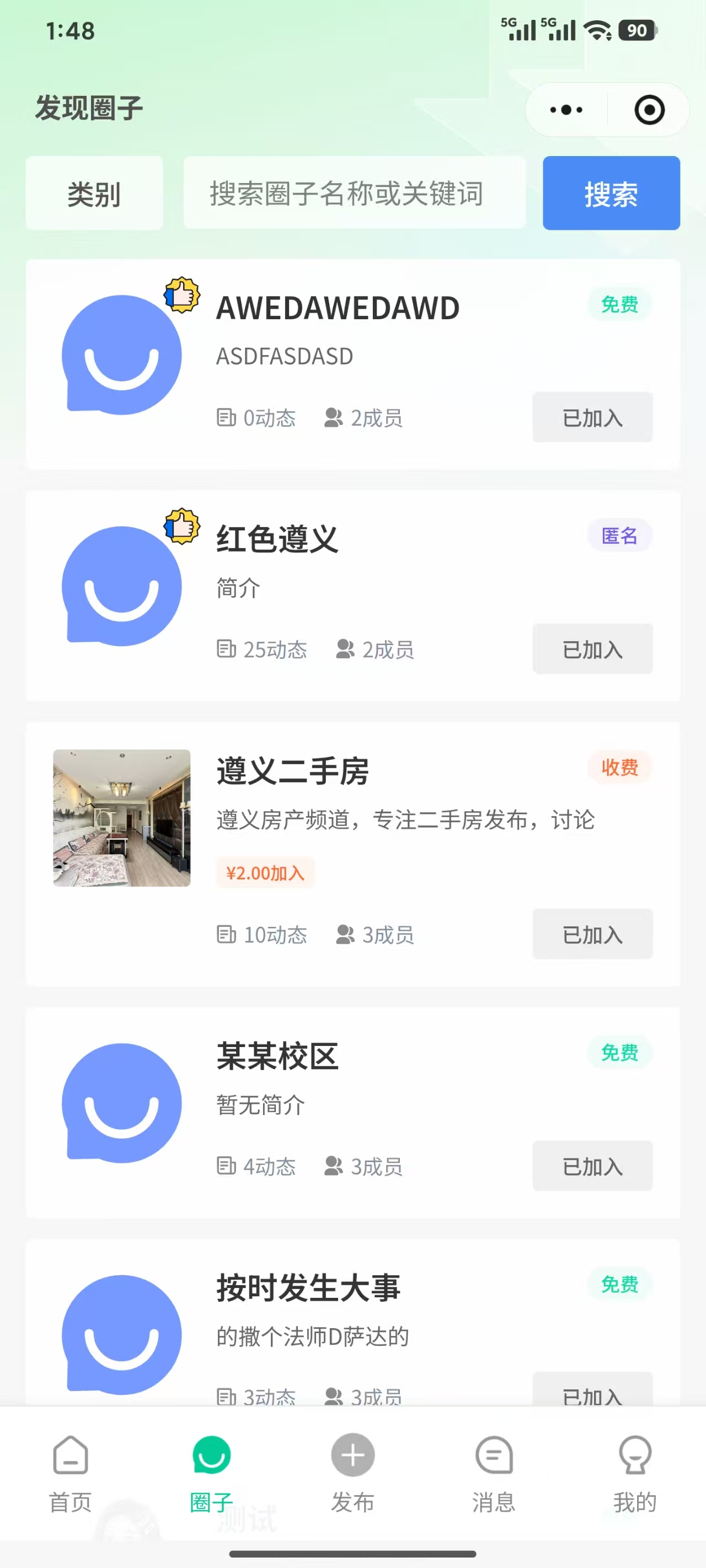Tap 已加入 for the 红色遵义 circle

(x=592, y=649)
